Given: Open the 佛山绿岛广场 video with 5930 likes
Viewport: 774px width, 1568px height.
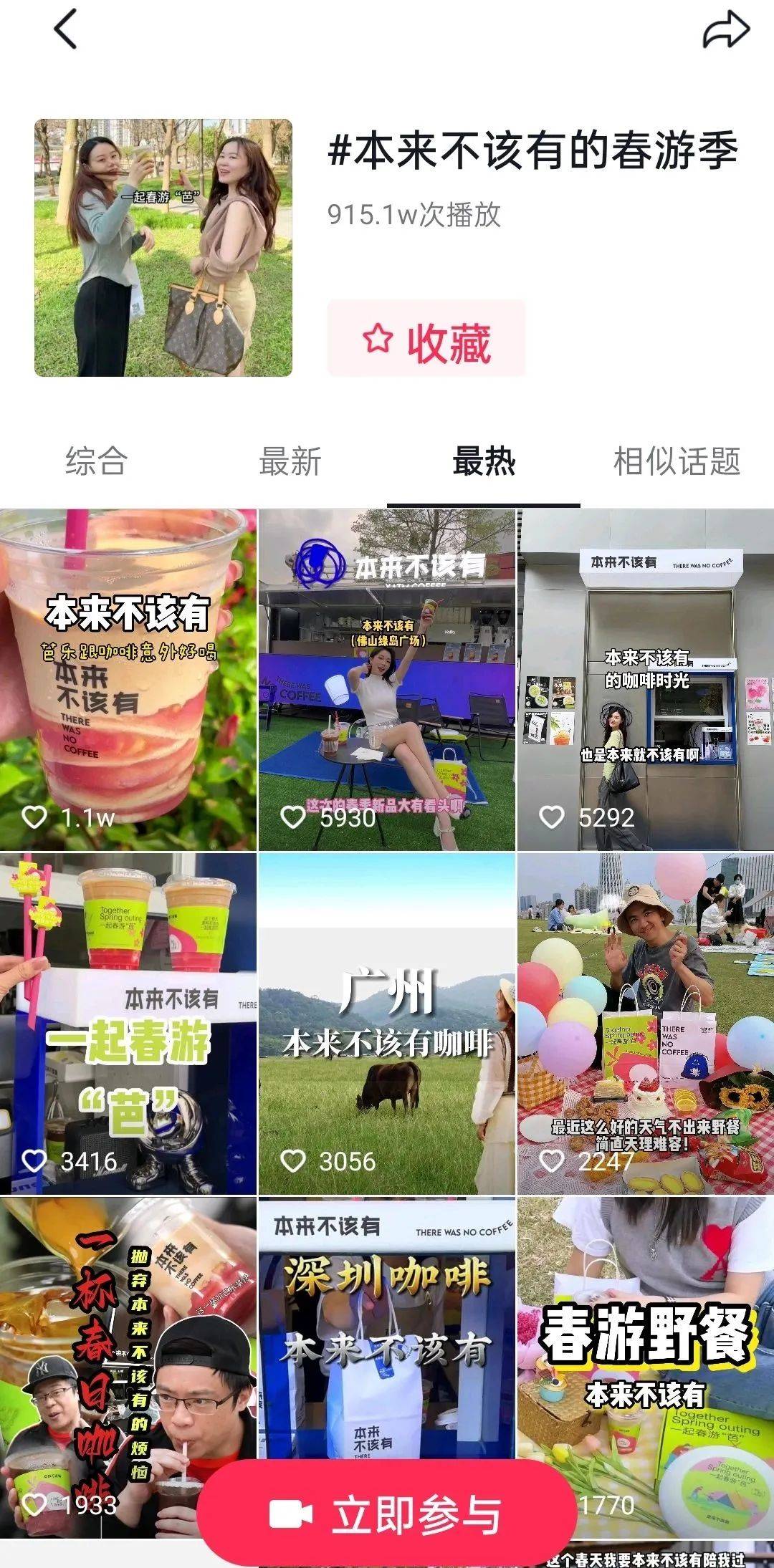Looking at the screenshot, I should pyautogui.click(x=387, y=679).
